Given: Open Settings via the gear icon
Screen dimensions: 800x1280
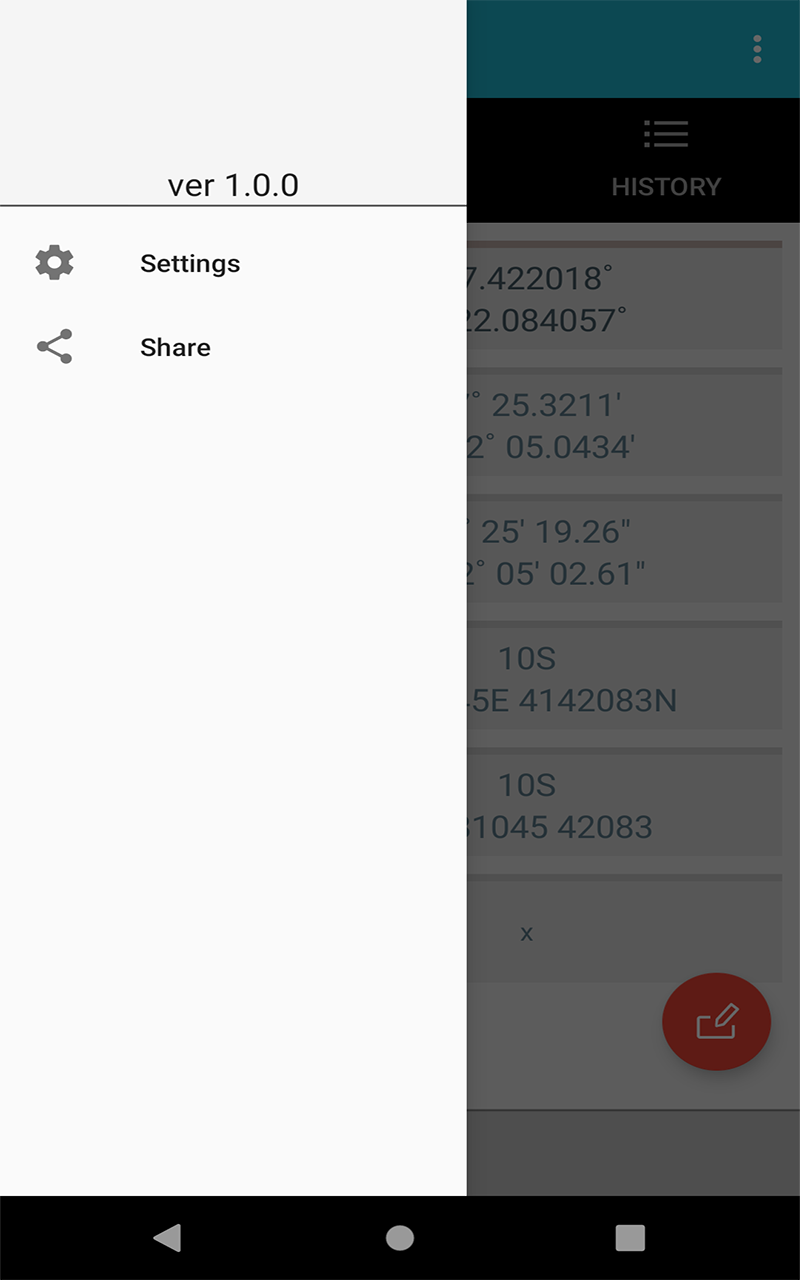Looking at the screenshot, I should (52, 263).
